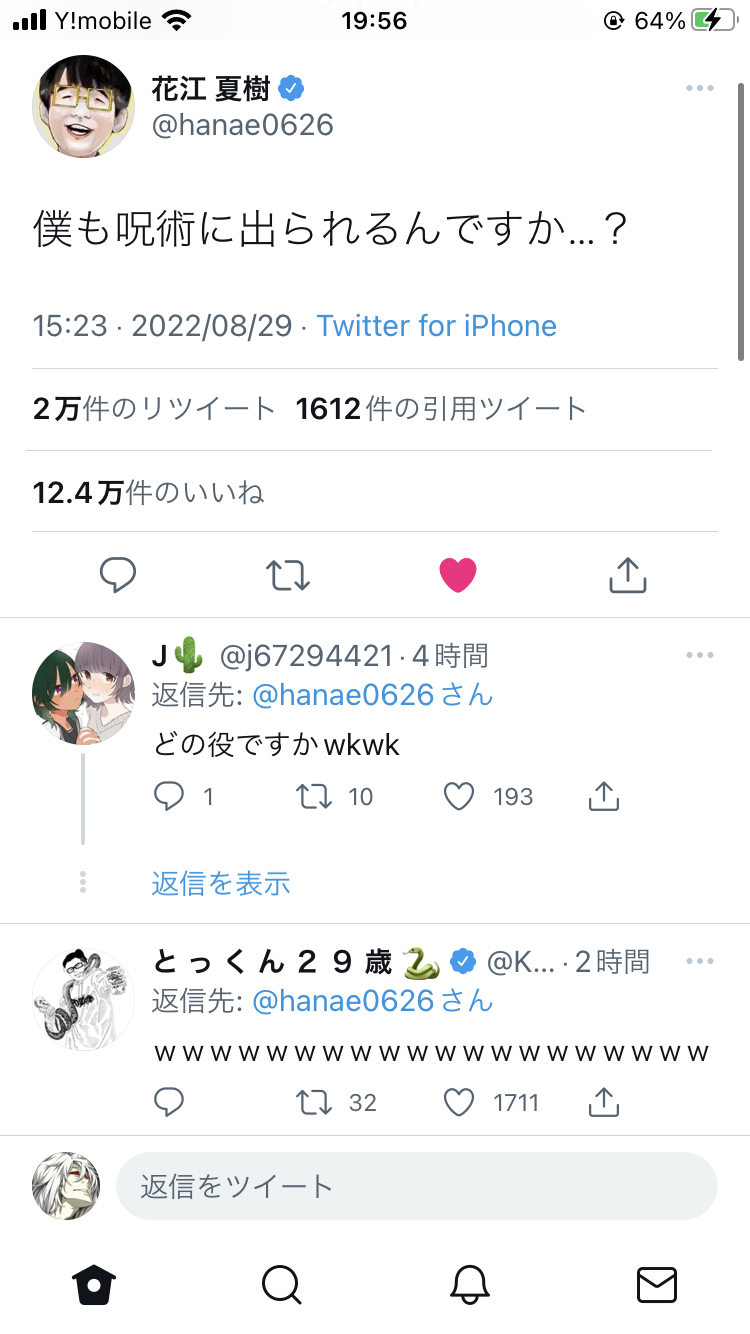This screenshot has height=1334, width=750.
Task: Unlike the main tweet's pink heart
Action: coord(458,574)
